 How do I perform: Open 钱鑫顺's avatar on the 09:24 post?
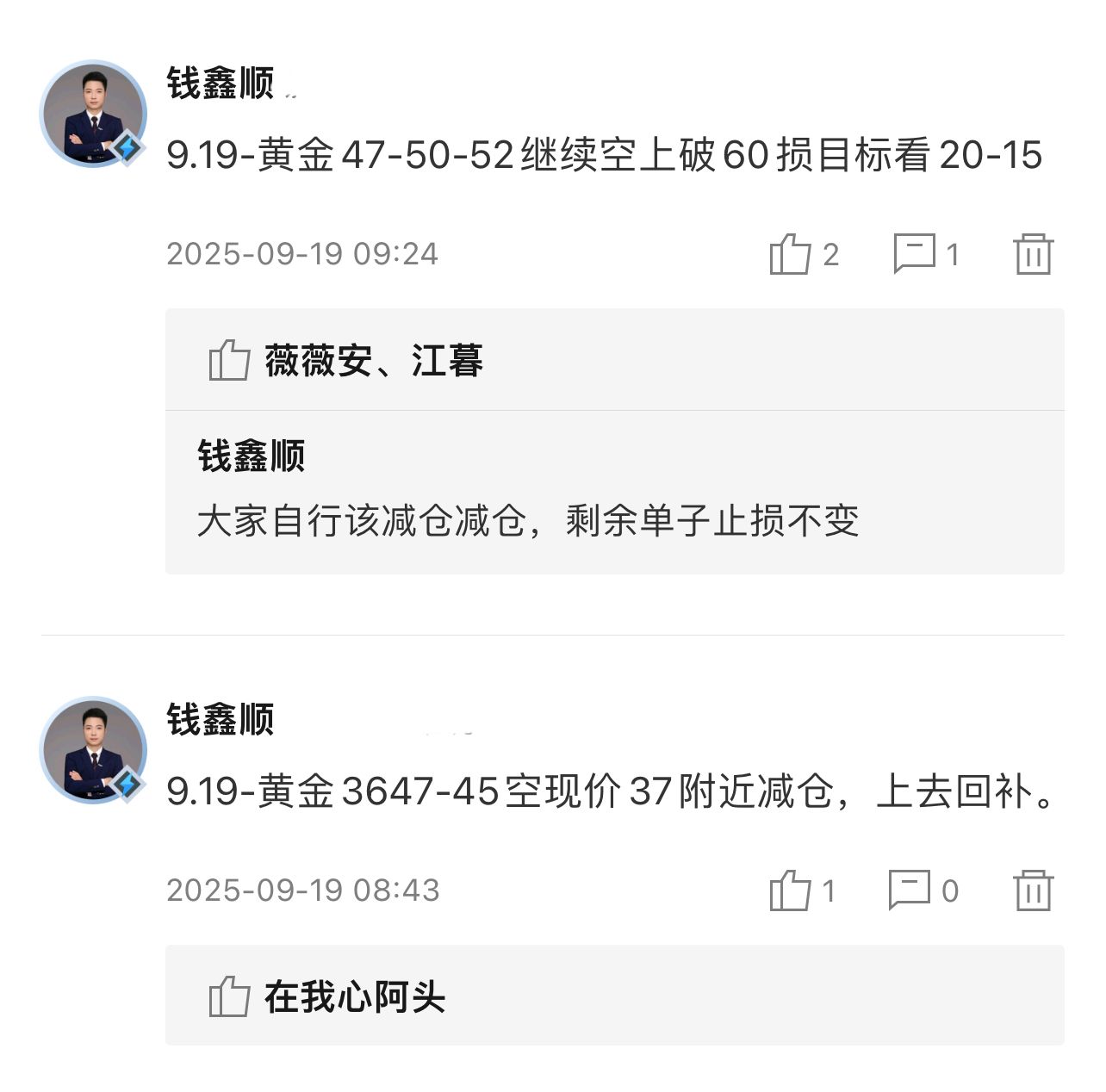pyautogui.click(x=93, y=113)
